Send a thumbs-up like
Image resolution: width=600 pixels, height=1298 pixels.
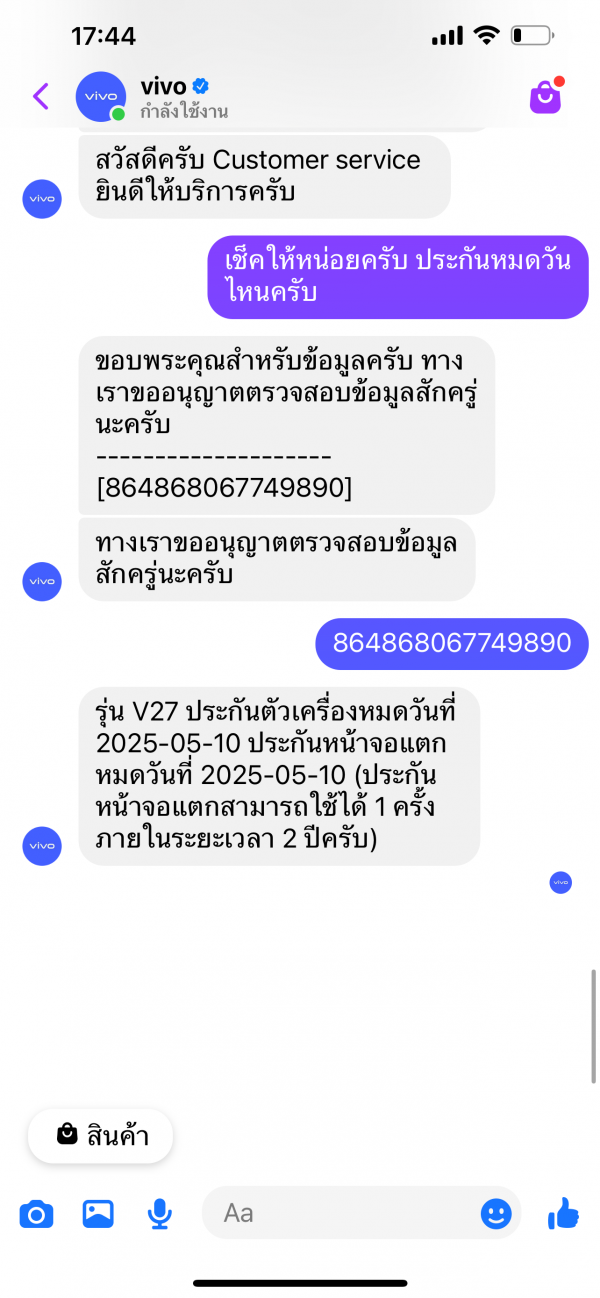tap(564, 1213)
